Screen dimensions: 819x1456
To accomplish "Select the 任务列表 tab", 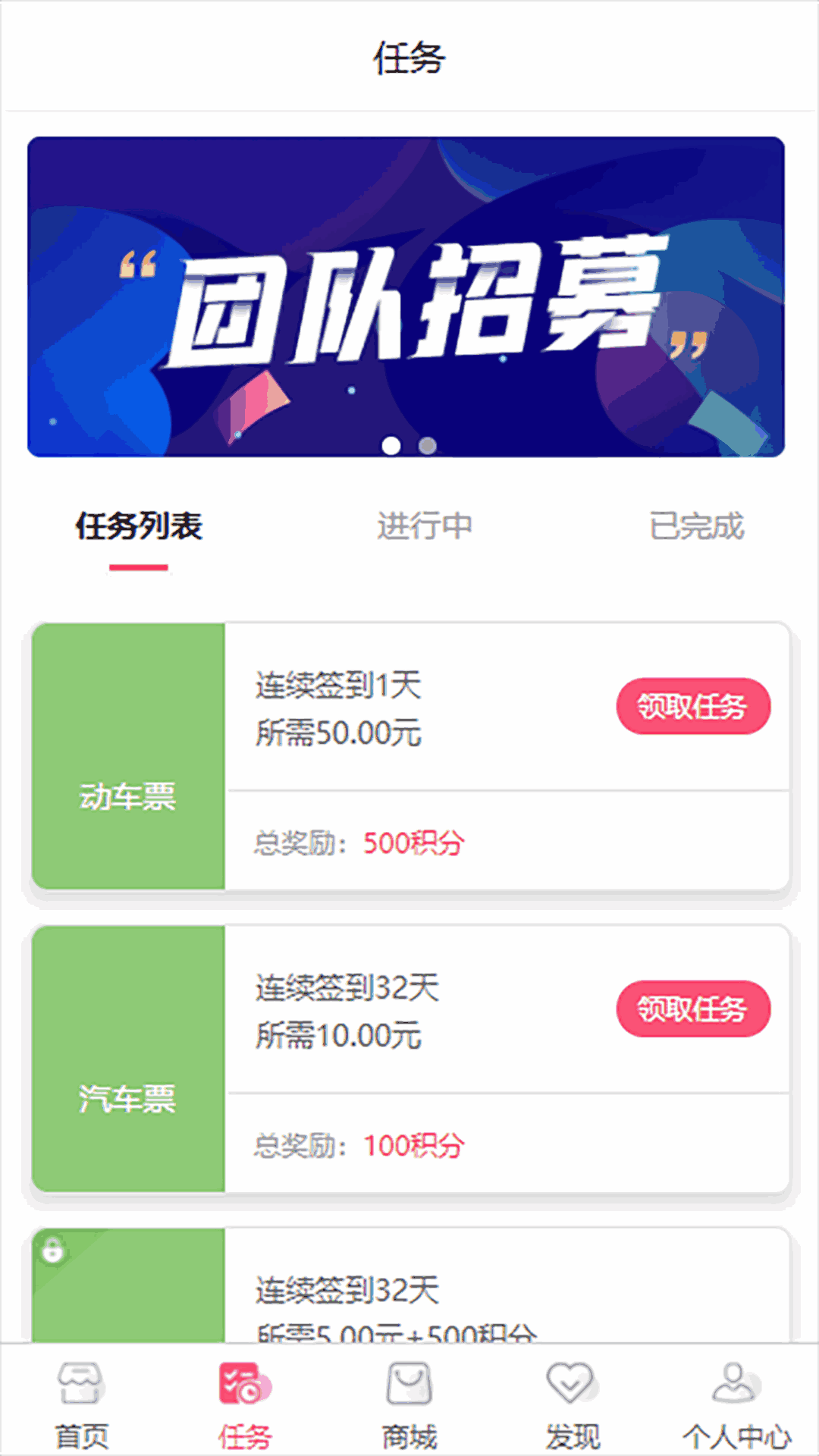I will pos(139,526).
